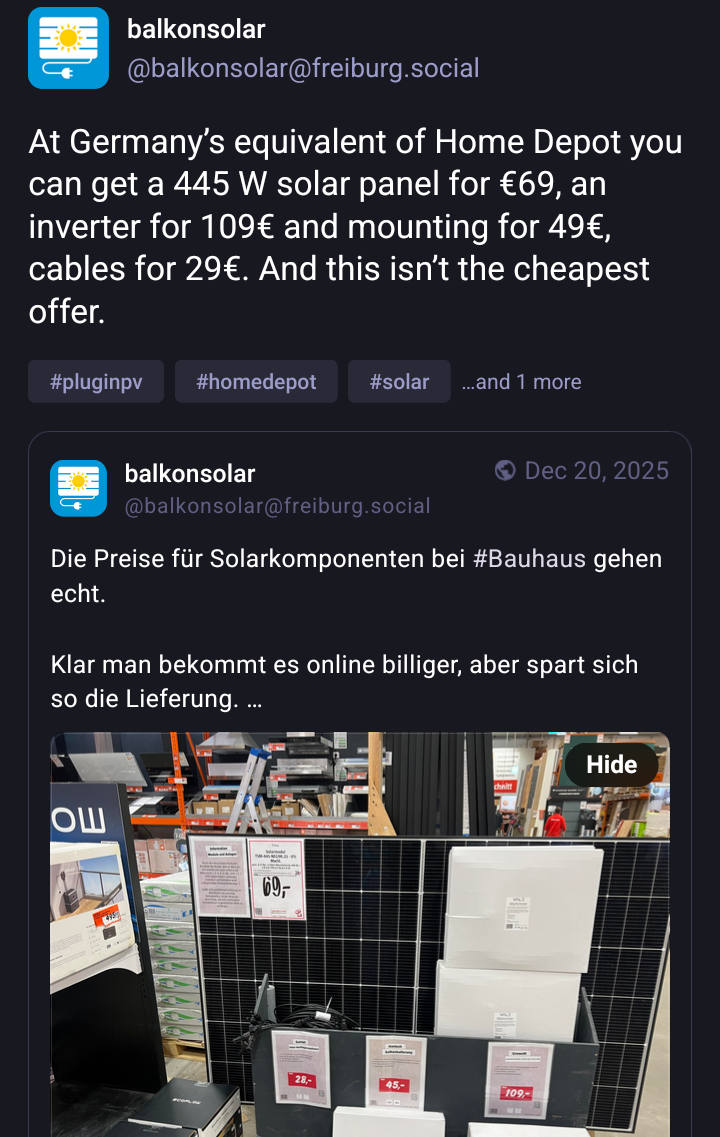Open balkonsolar profile from the post header avatar
Screen dimensions: 720x1137
tap(68, 48)
